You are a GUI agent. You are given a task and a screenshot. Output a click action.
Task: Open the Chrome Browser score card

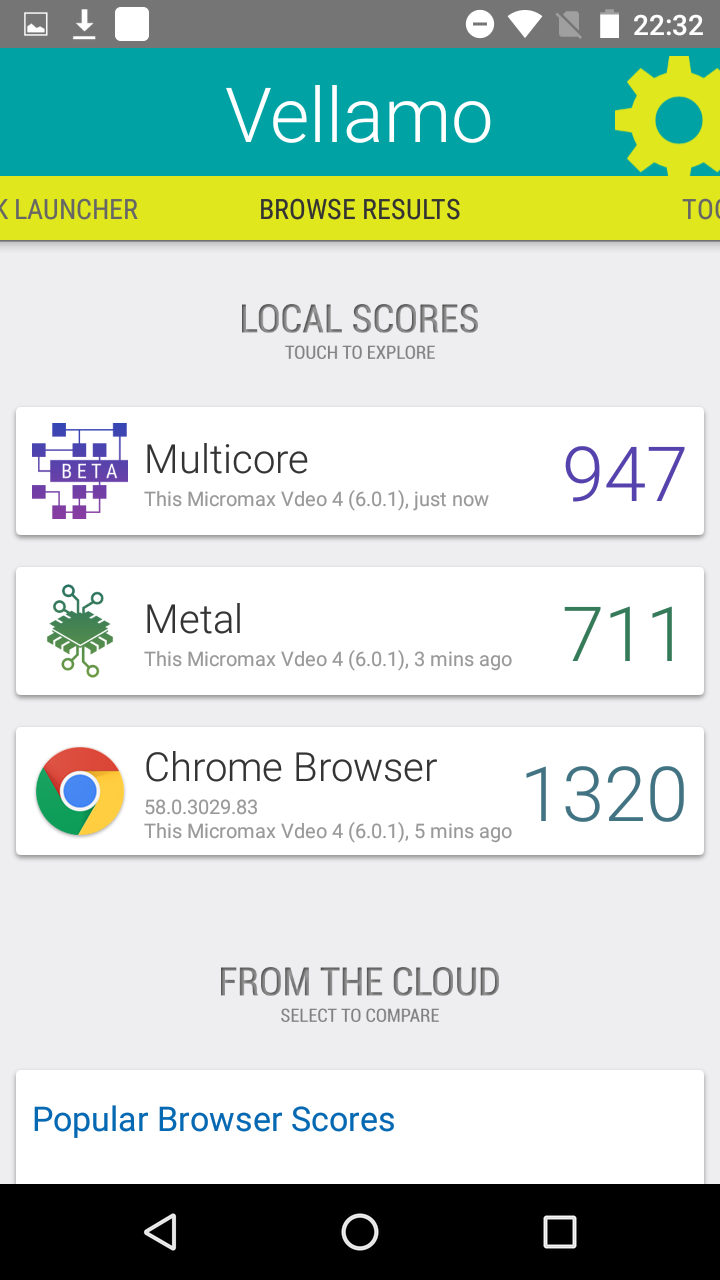tap(360, 791)
